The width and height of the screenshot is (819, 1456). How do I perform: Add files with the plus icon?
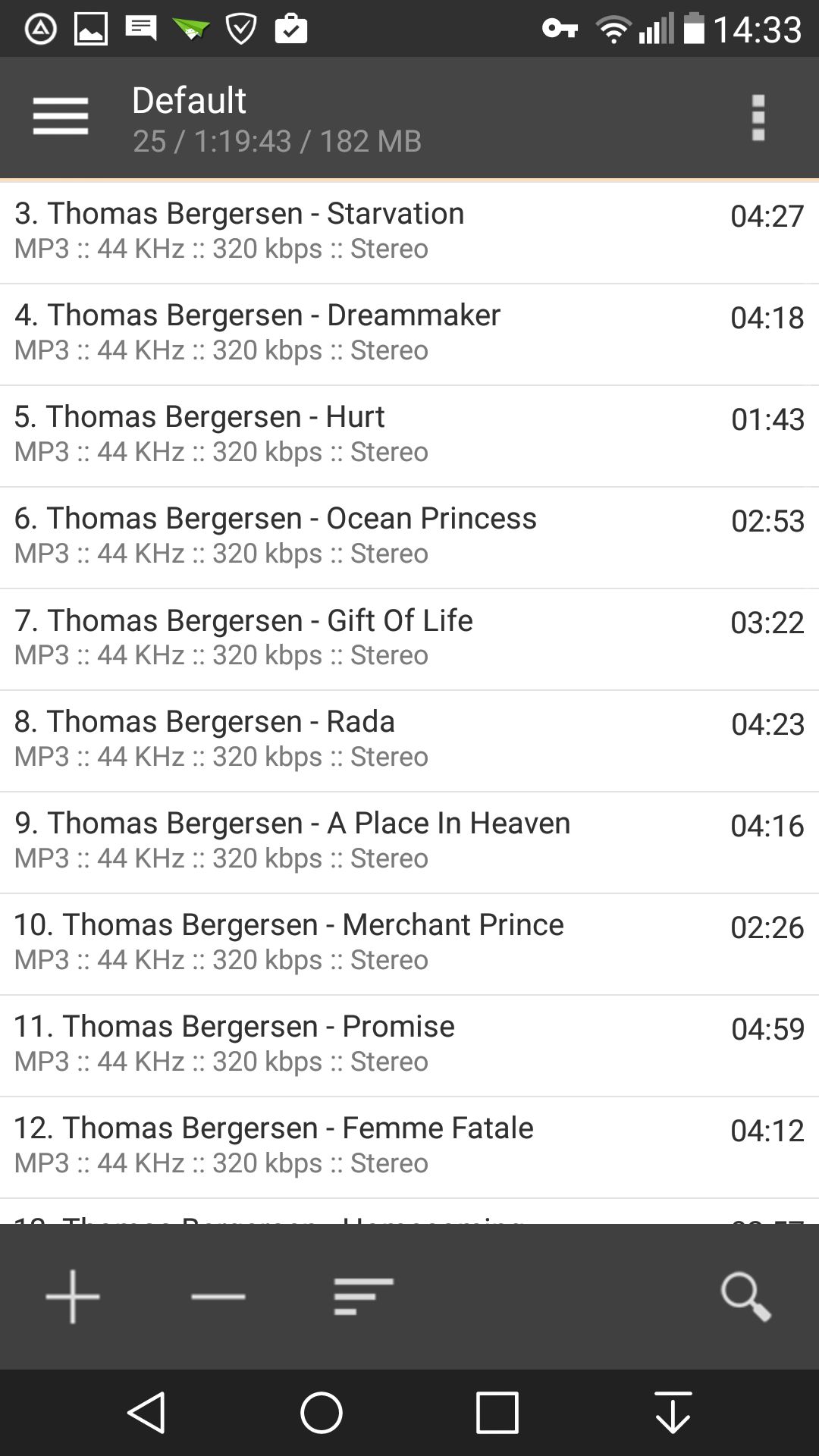pos(73,1297)
